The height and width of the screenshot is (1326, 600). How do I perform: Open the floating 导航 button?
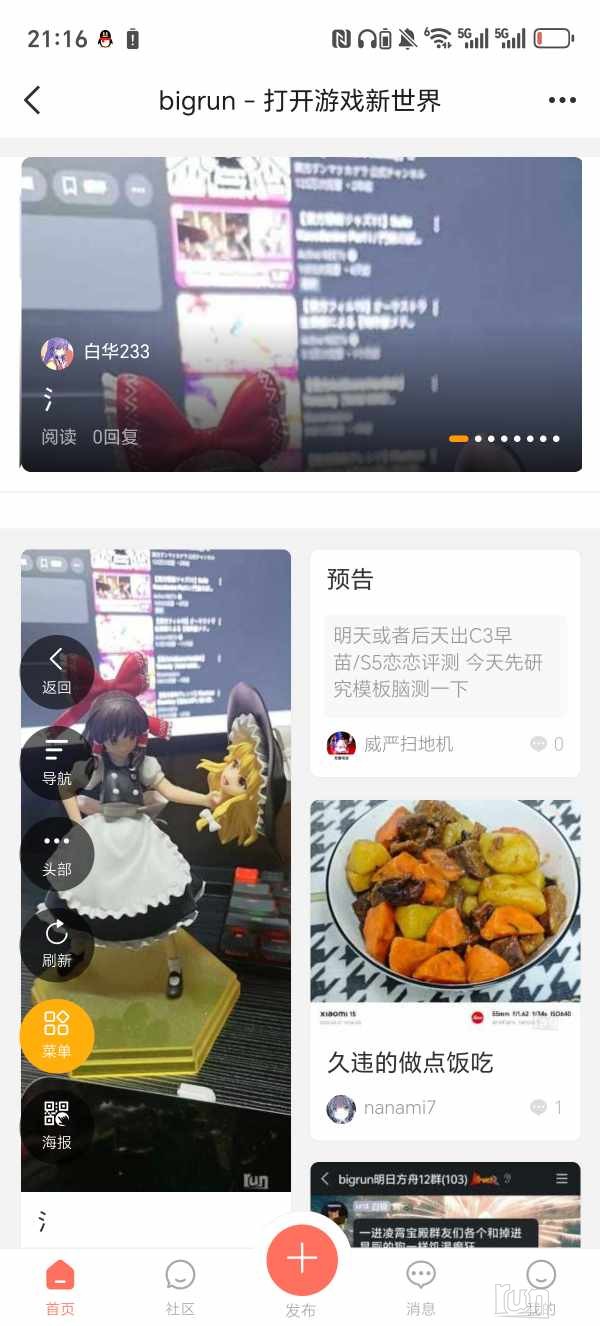point(57,763)
